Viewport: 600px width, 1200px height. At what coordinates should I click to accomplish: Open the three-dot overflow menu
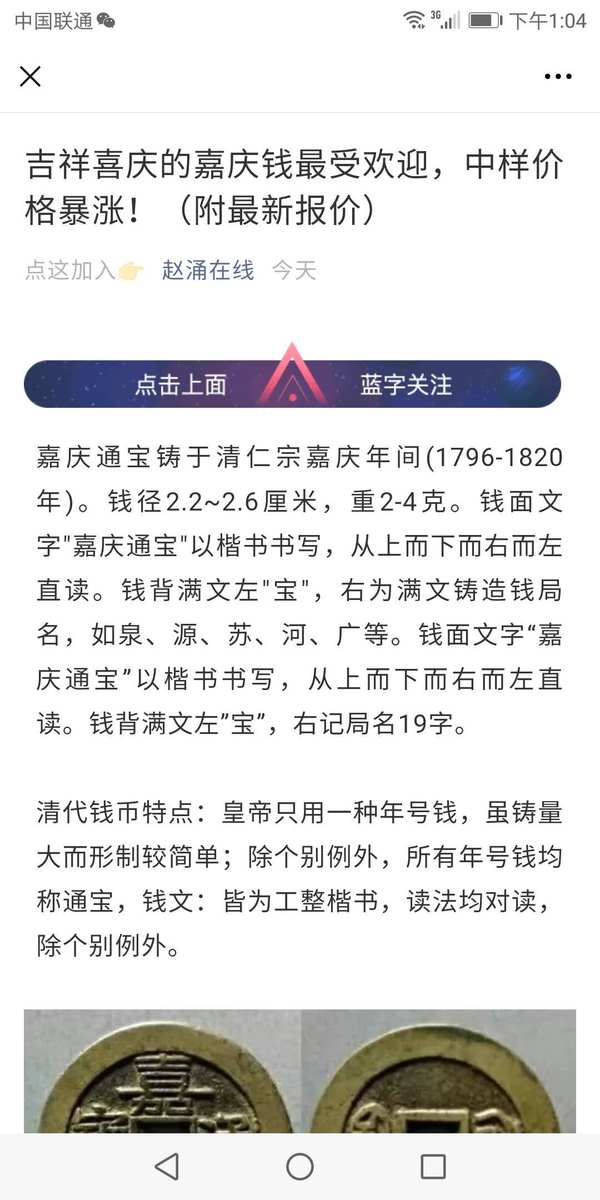[x=558, y=76]
